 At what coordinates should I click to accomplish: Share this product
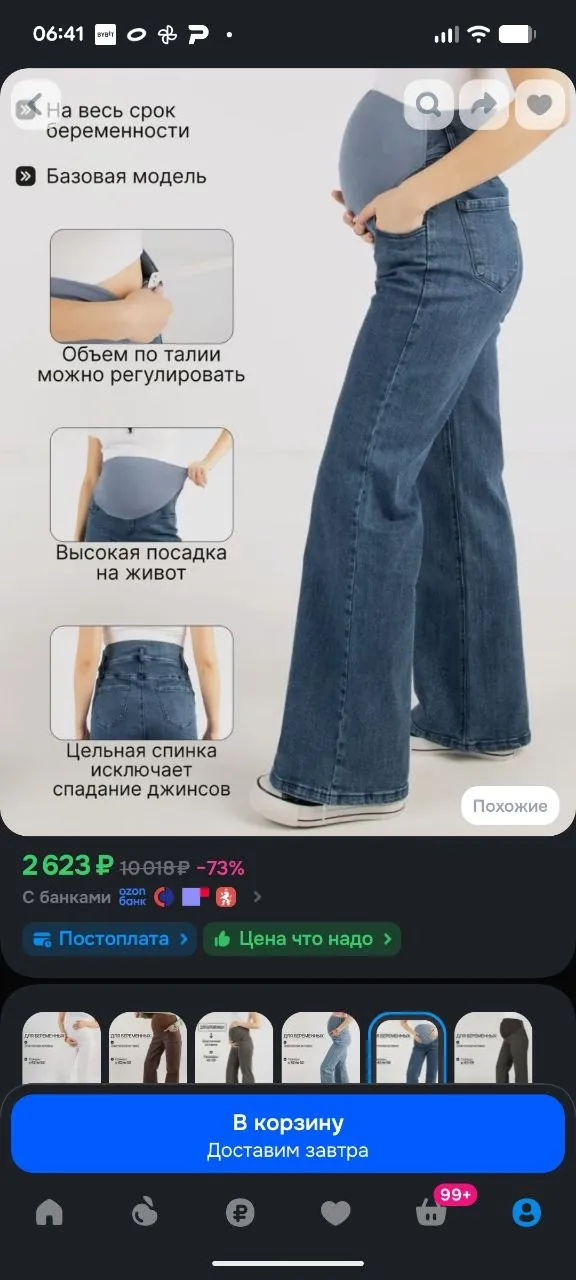pyautogui.click(x=484, y=104)
